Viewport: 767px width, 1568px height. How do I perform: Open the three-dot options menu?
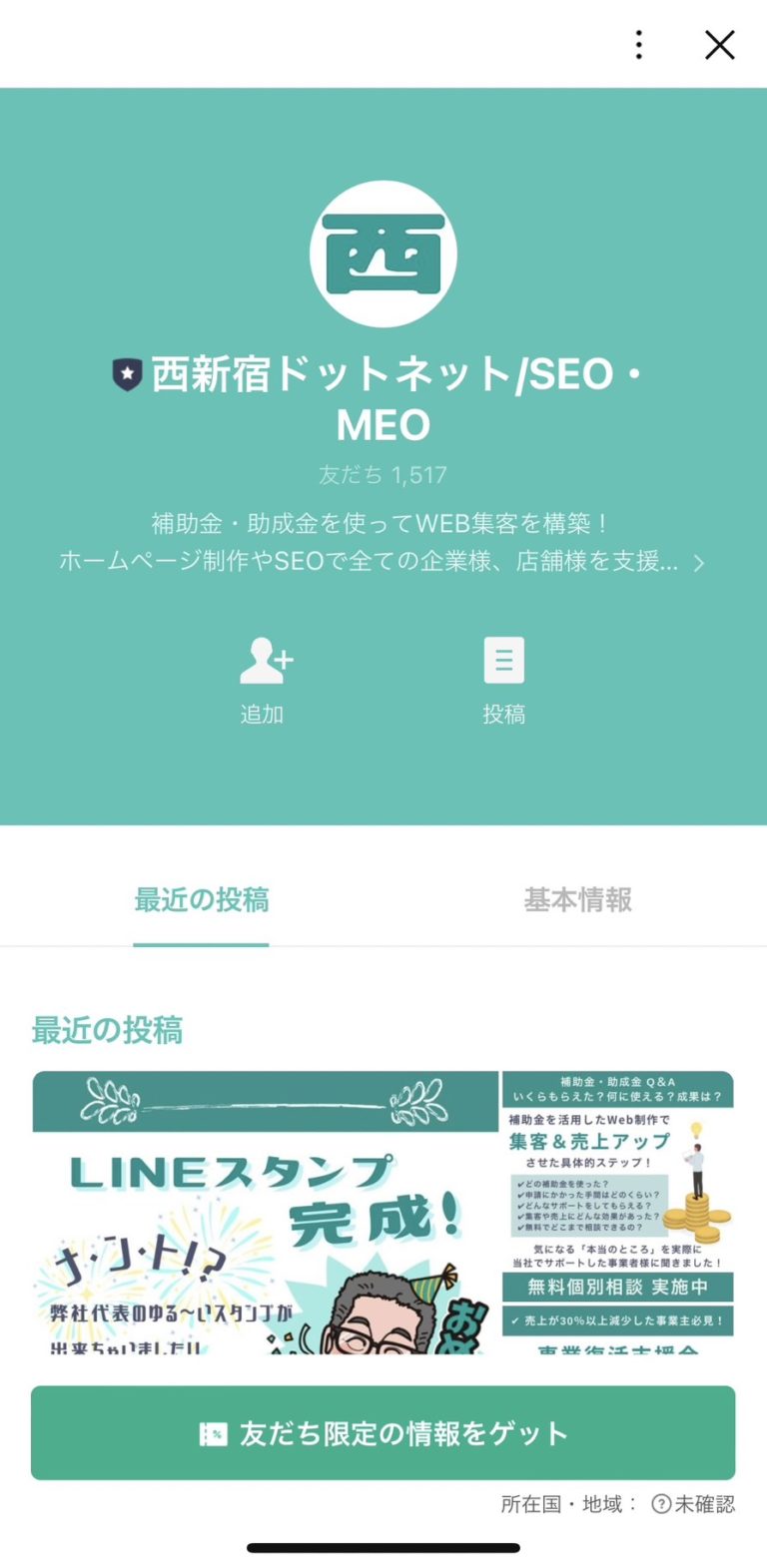coord(637,45)
